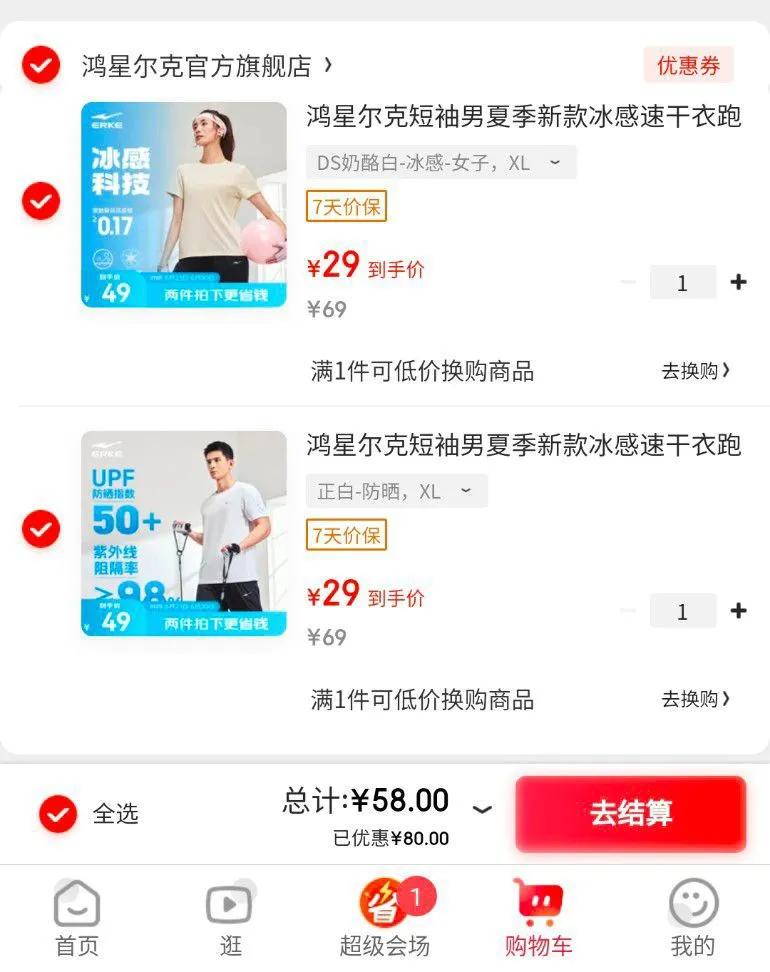Open the 我的 profile tab
Image resolution: width=770 pixels, height=972 pixels.
pyautogui.click(x=692, y=918)
